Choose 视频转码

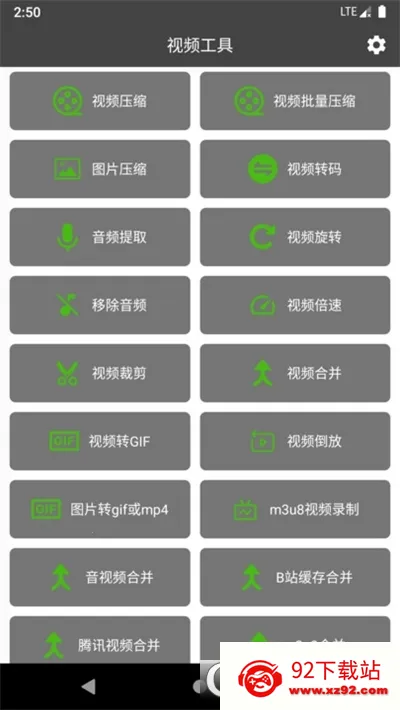pyautogui.click(x=295, y=169)
